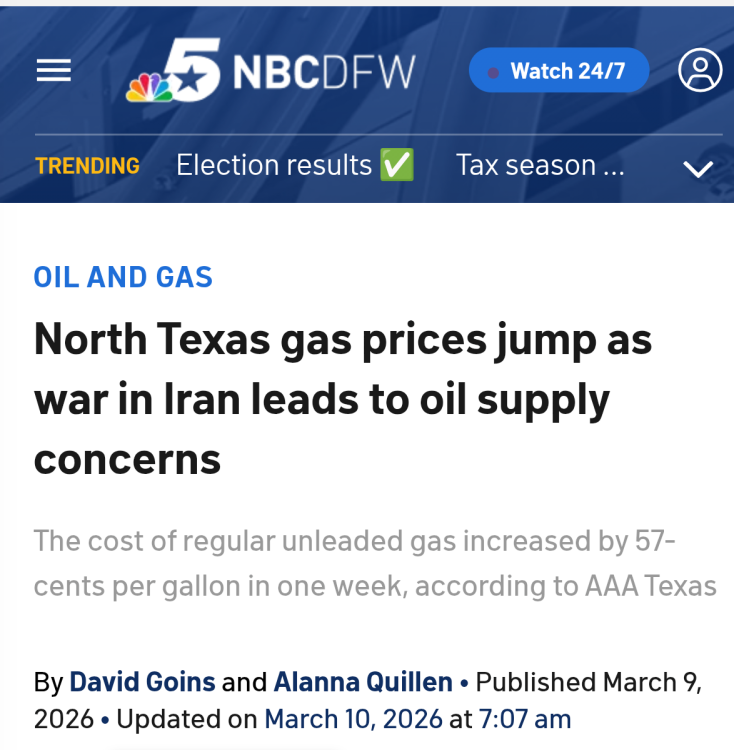View author Alanna Quillen's page
The image size is (734, 750).
click(363, 682)
